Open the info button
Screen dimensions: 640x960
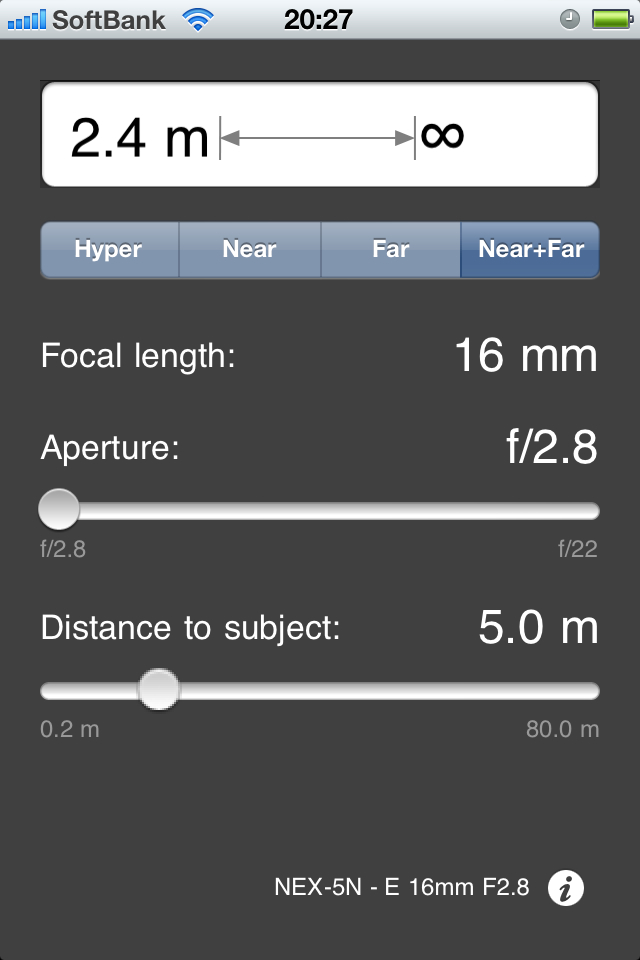pyautogui.click(x=566, y=887)
